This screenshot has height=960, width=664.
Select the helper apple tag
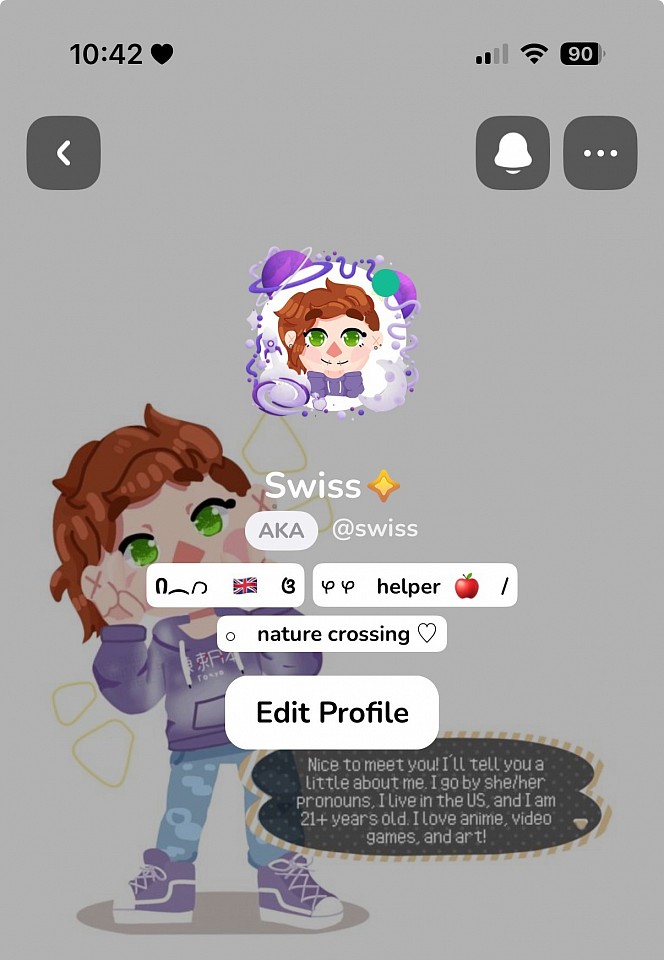pos(415,587)
